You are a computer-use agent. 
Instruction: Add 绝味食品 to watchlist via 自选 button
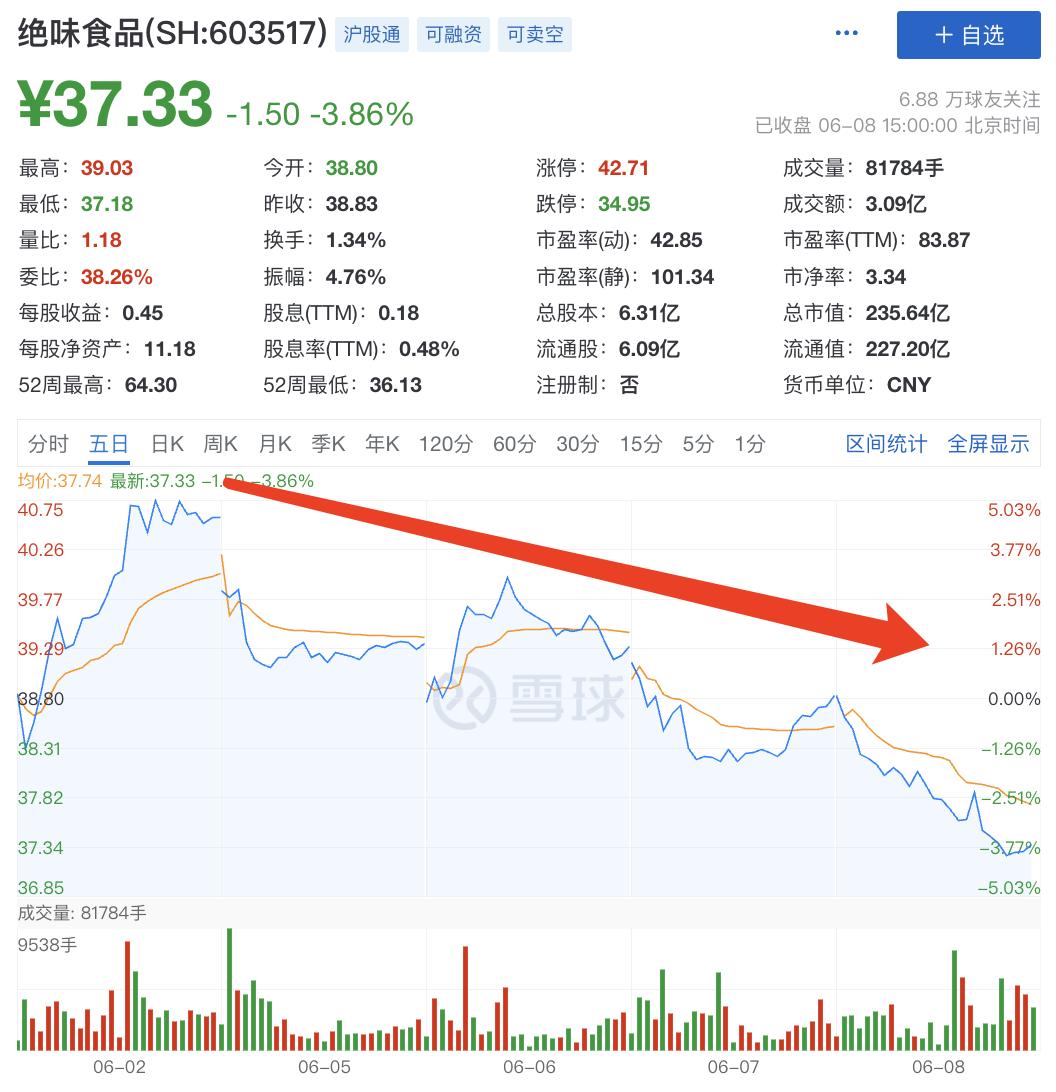969,33
